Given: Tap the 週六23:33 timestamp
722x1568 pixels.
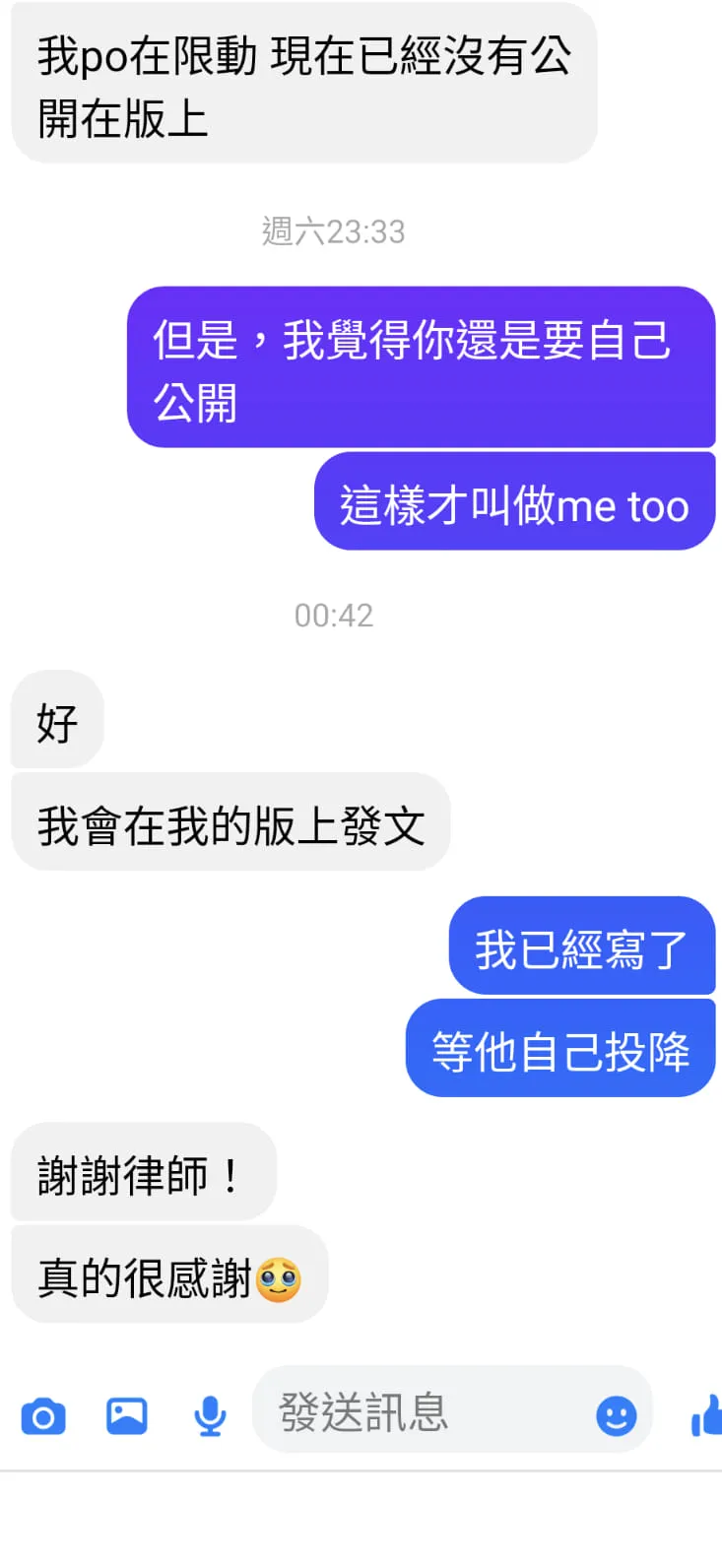Looking at the screenshot, I should (x=335, y=231).
